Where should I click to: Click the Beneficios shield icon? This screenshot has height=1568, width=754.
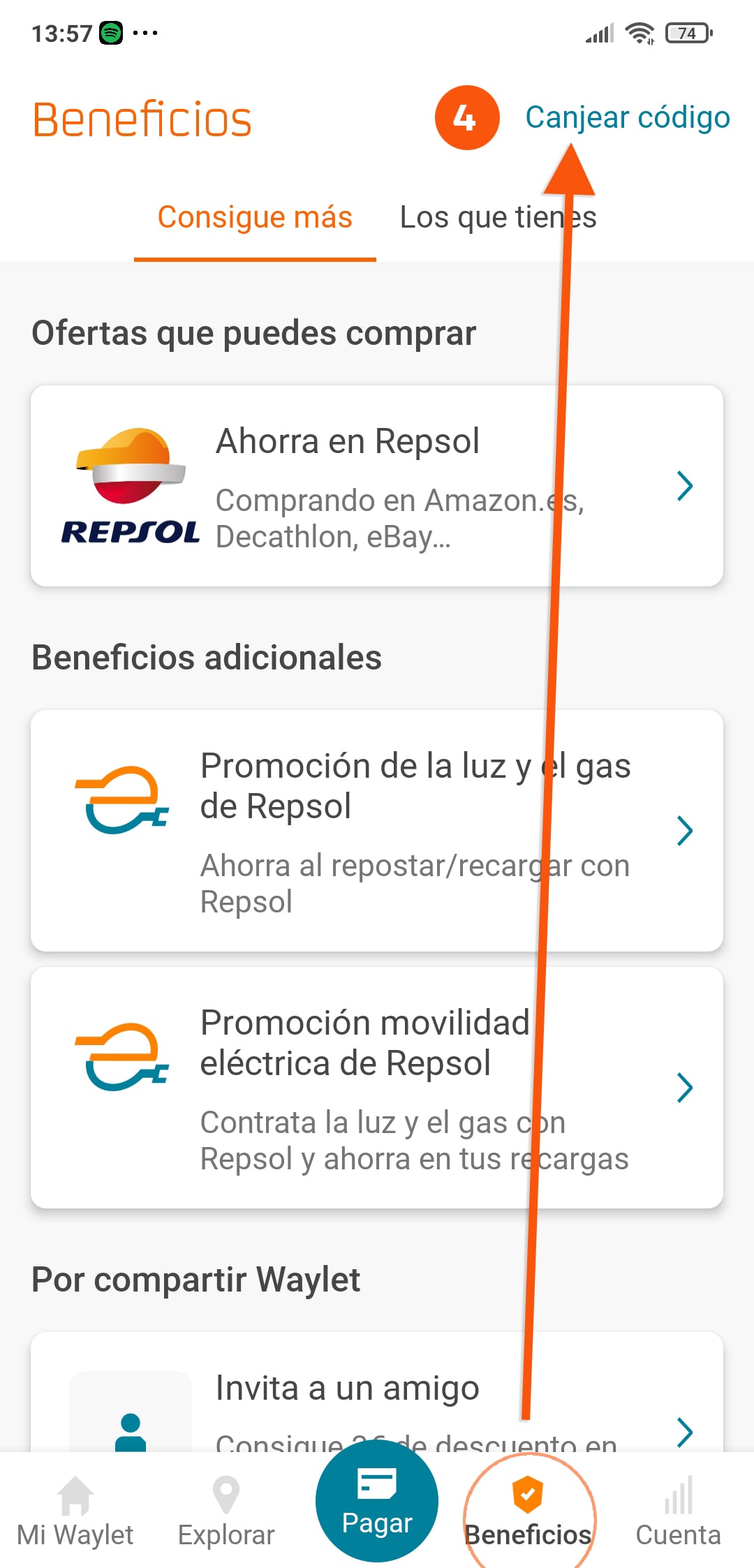pyautogui.click(x=528, y=1491)
